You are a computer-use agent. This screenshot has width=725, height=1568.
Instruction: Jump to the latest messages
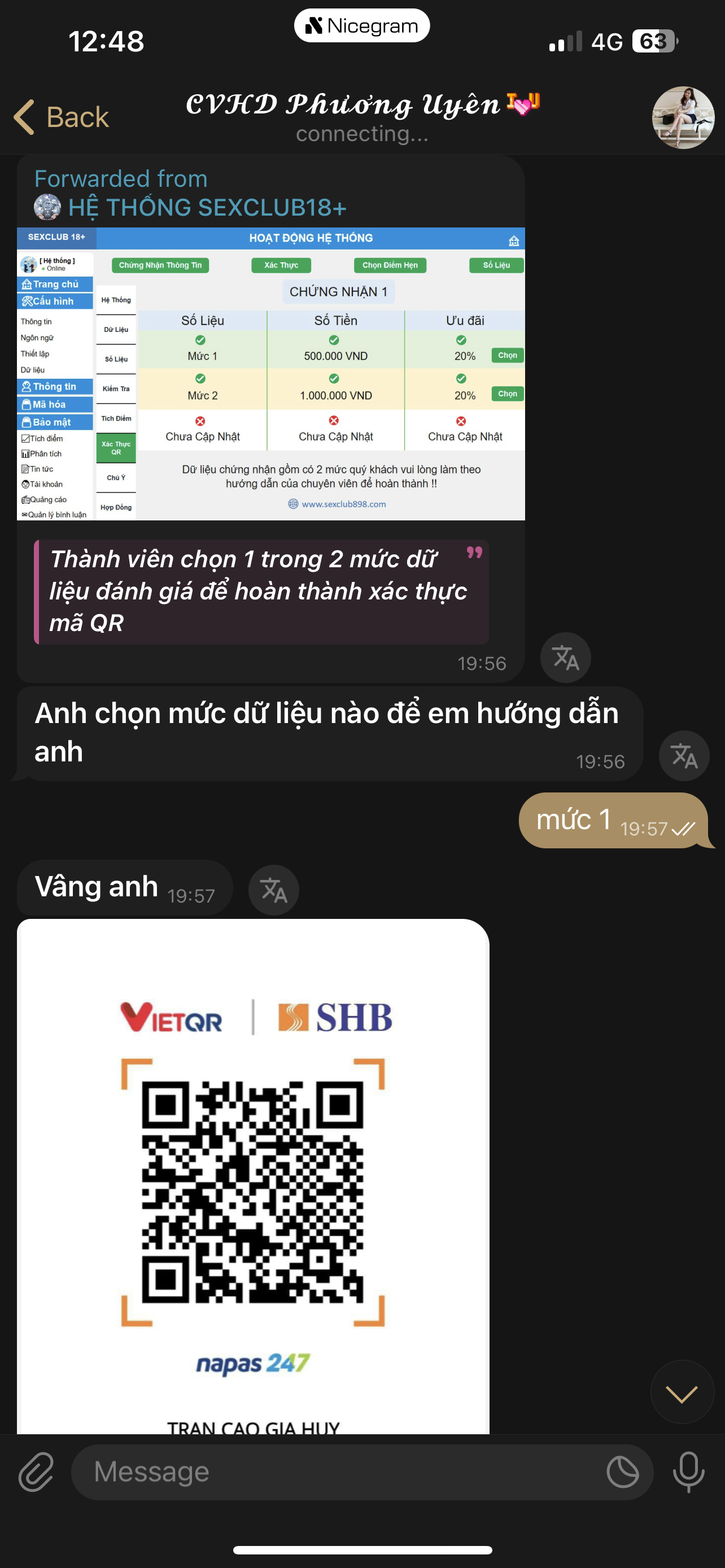[682, 1392]
